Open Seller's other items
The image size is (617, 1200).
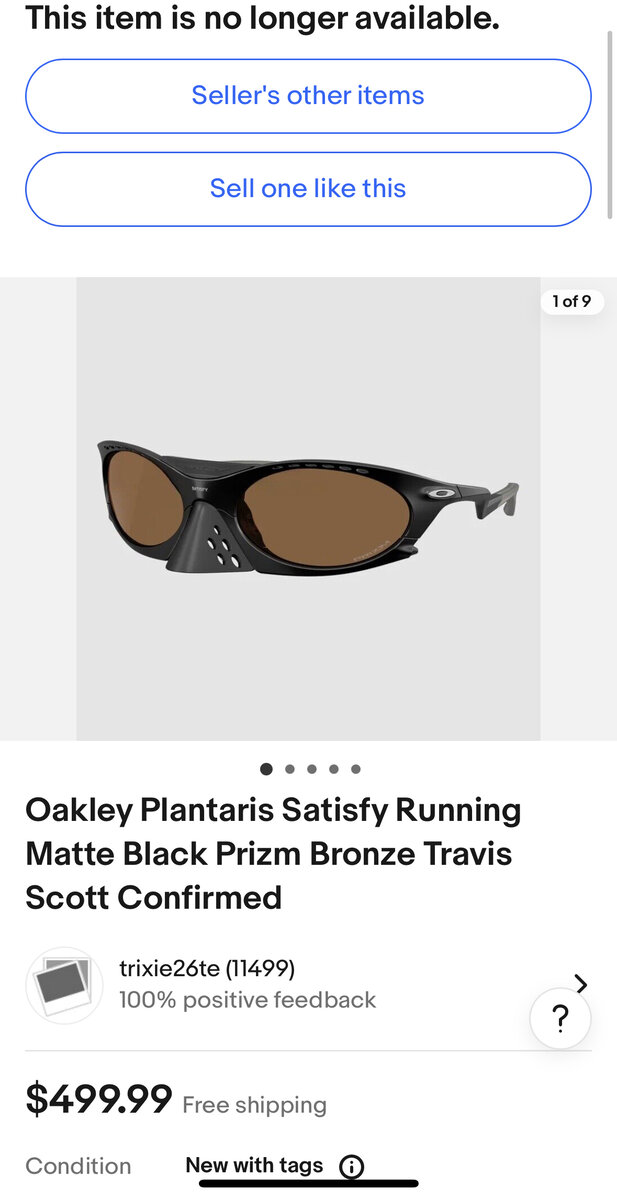click(308, 96)
